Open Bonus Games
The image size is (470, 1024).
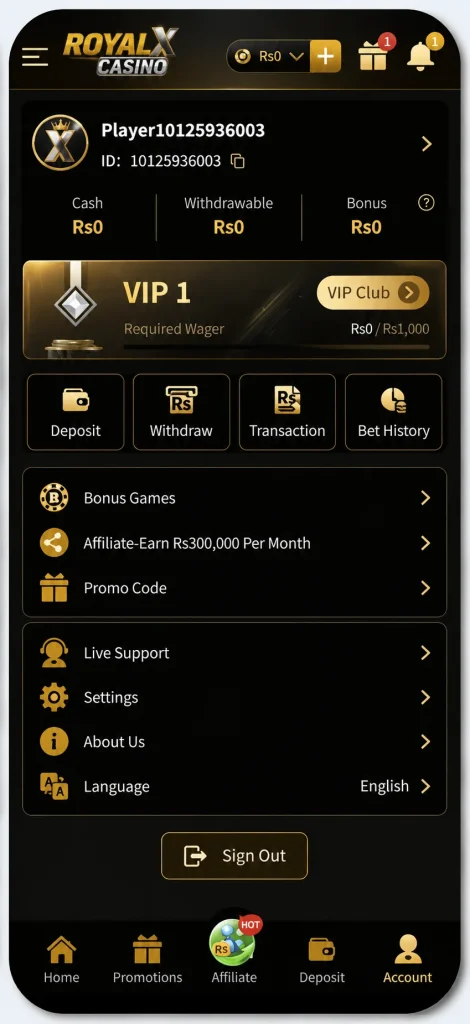[235, 498]
